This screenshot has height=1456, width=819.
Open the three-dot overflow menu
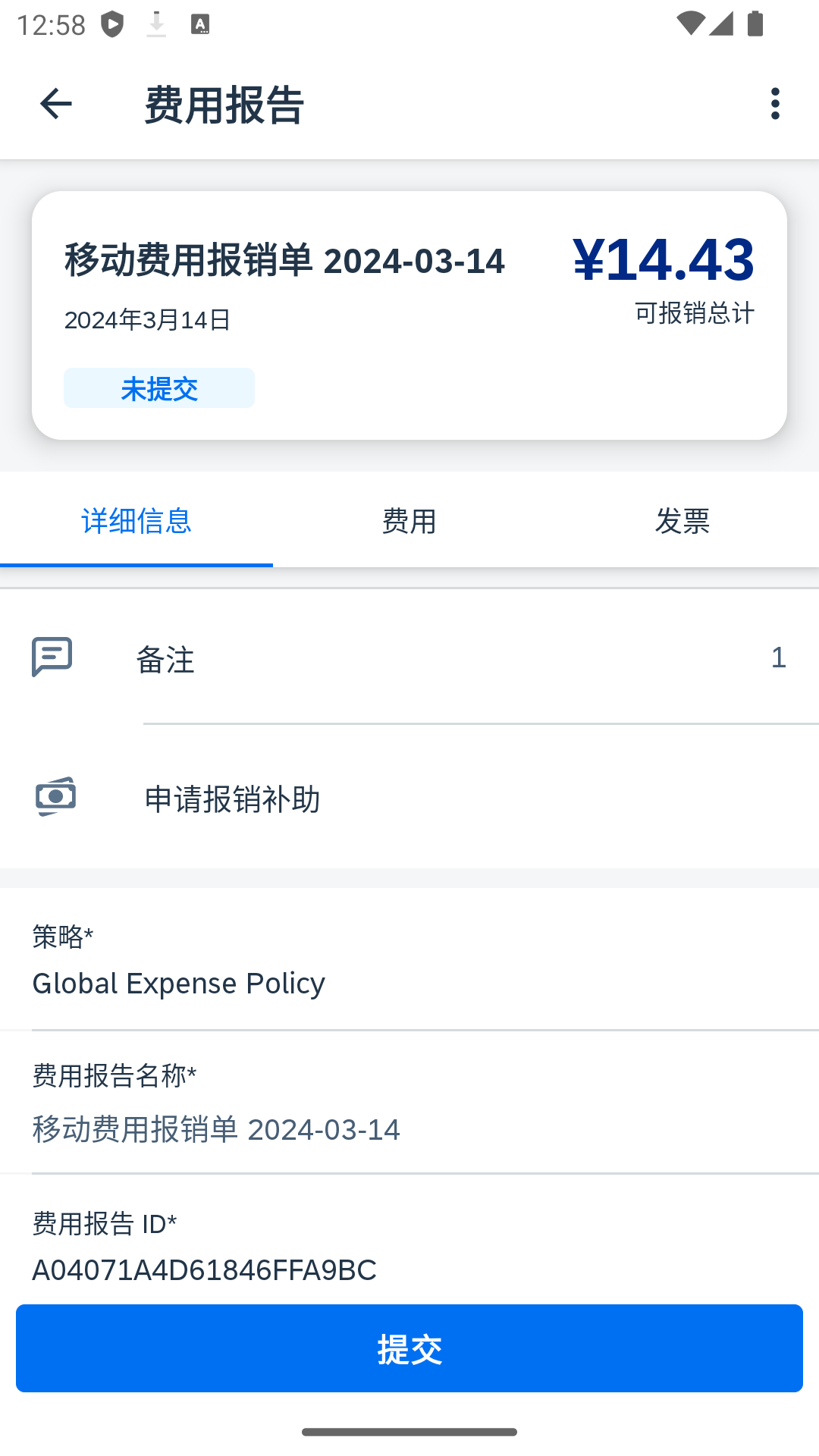pyautogui.click(x=774, y=103)
